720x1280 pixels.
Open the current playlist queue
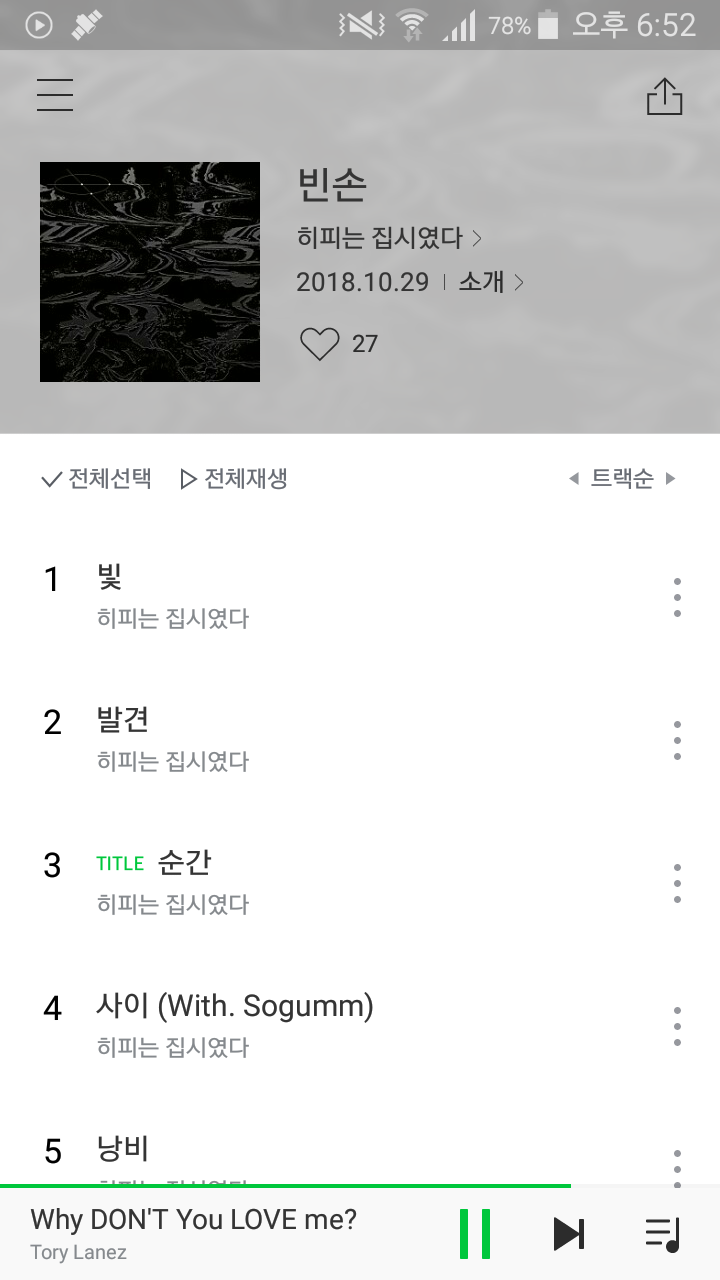point(662,1234)
